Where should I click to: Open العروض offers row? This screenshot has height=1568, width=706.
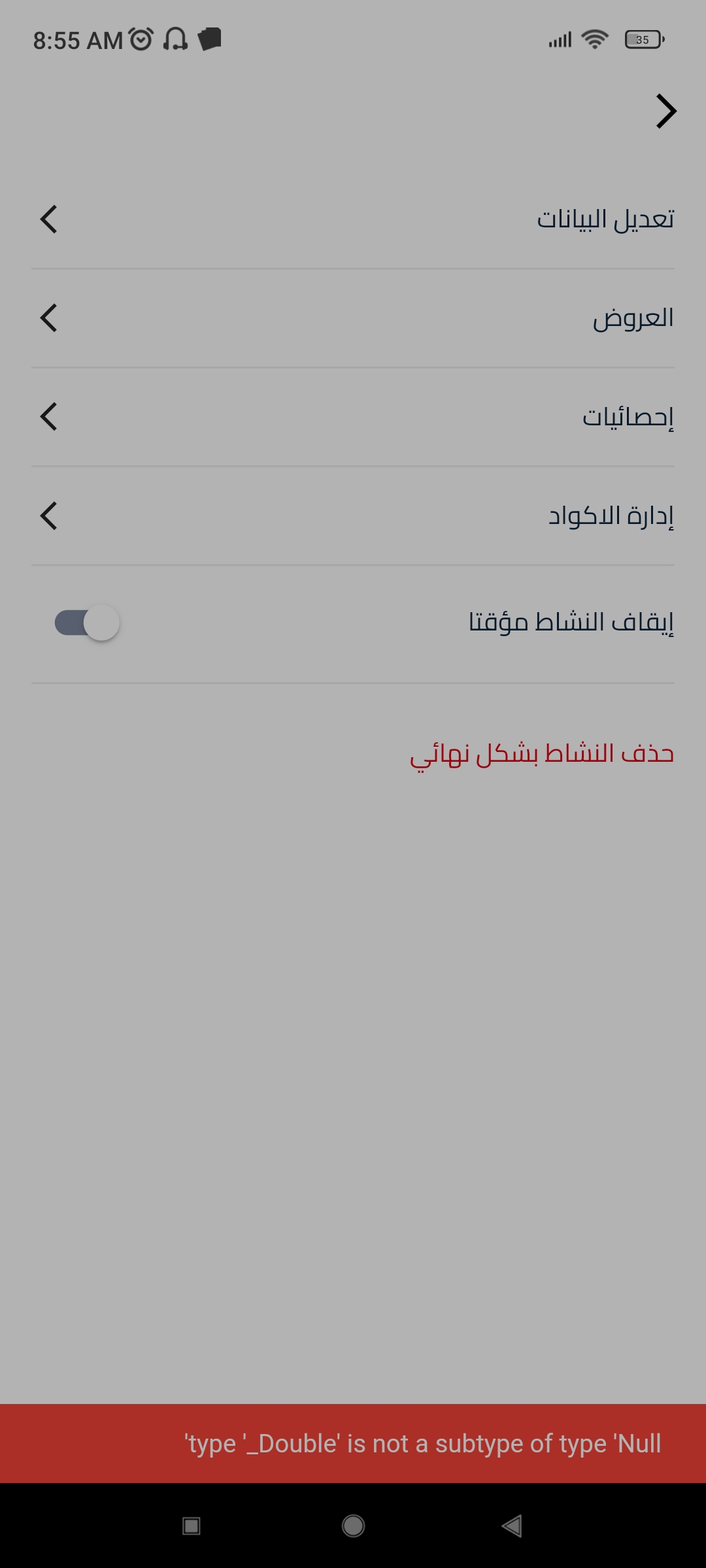[353, 318]
